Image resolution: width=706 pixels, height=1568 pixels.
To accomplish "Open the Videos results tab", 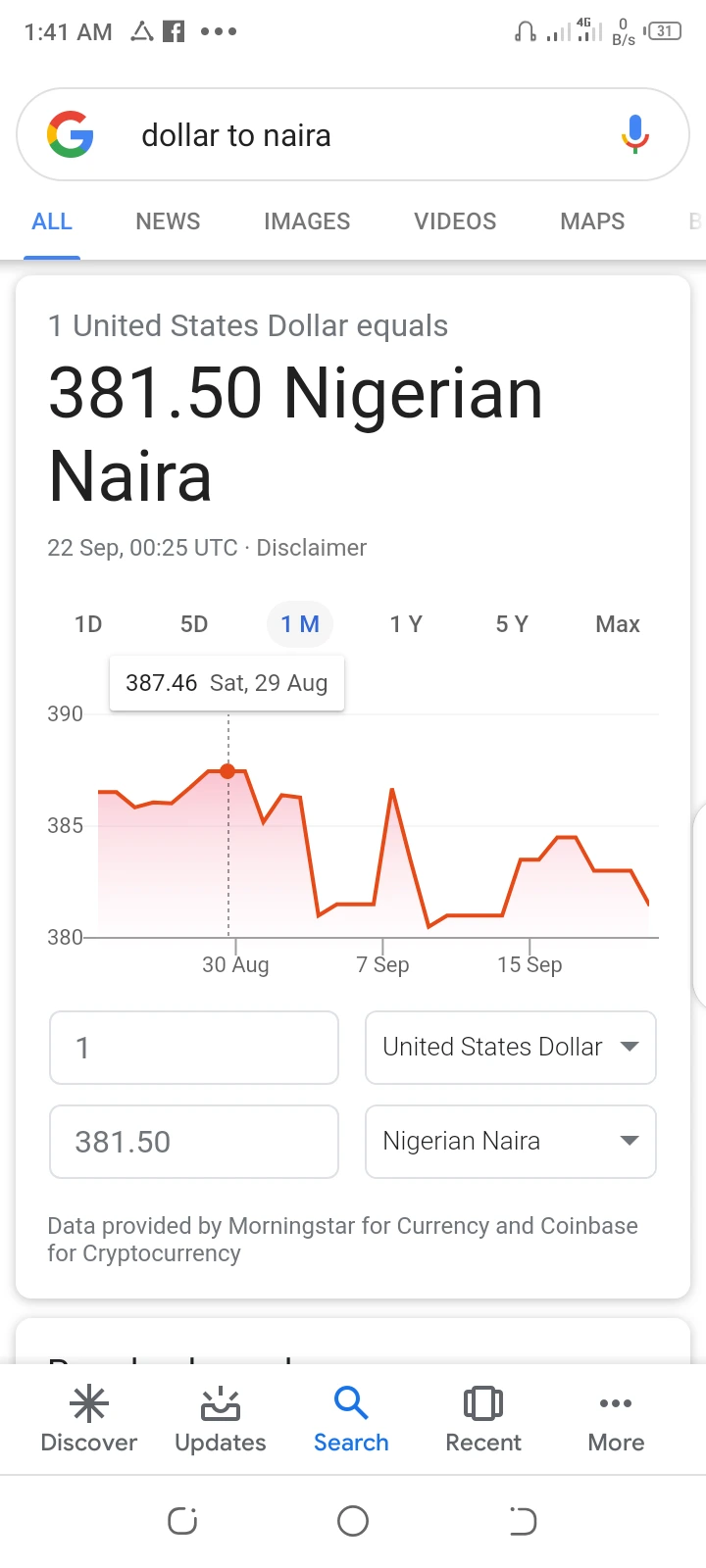I will tap(455, 221).
